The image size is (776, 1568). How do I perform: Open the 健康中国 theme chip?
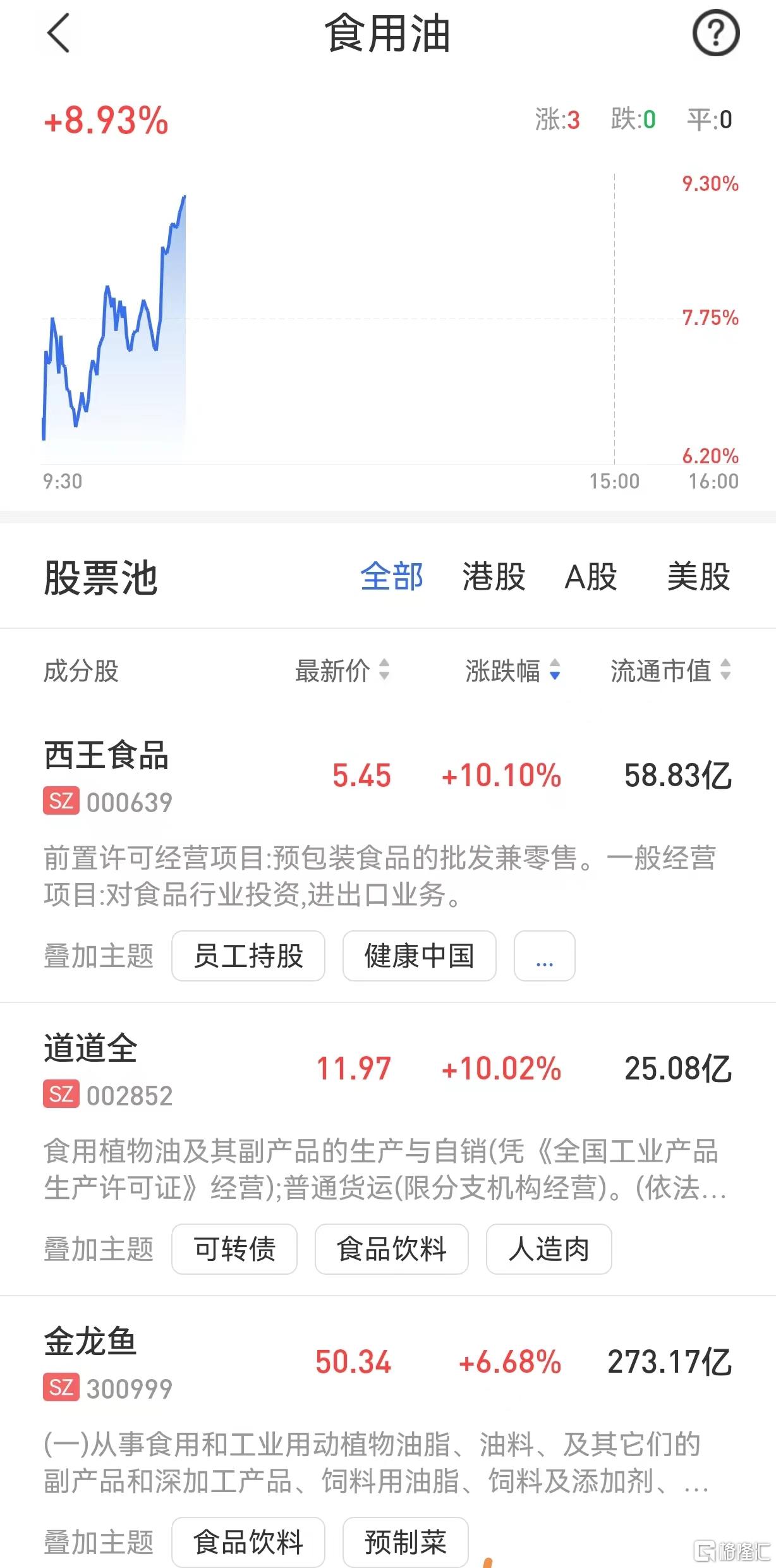(420, 956)
